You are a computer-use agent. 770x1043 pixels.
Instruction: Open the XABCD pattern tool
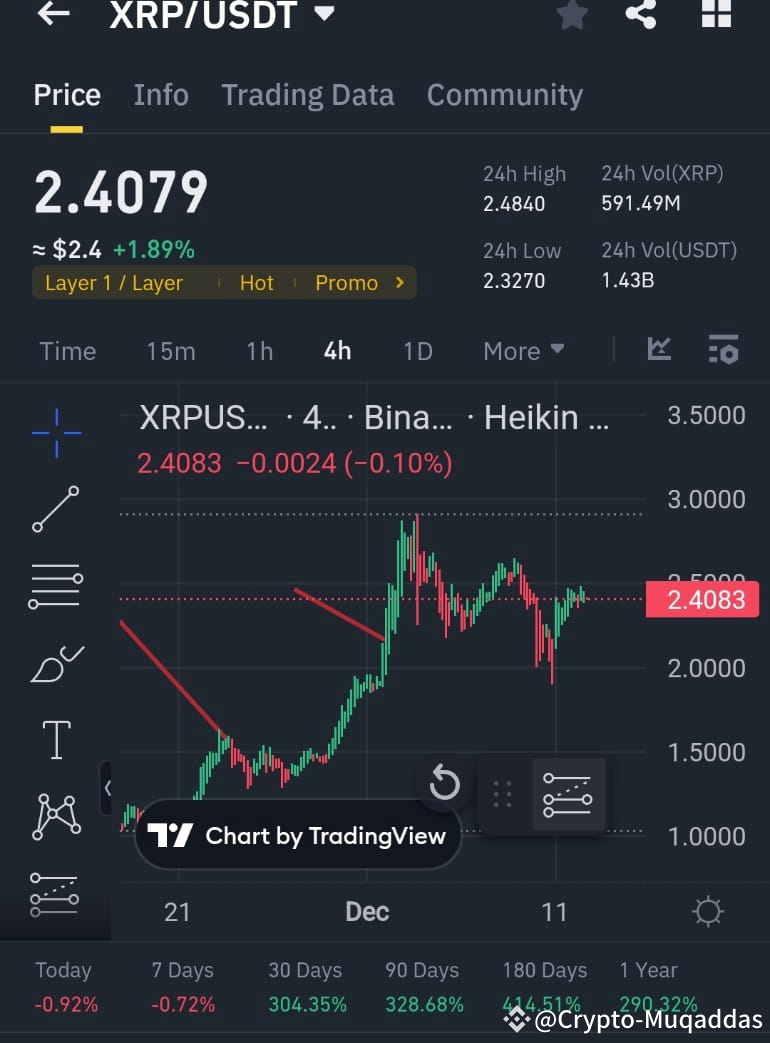coord(56,815)
